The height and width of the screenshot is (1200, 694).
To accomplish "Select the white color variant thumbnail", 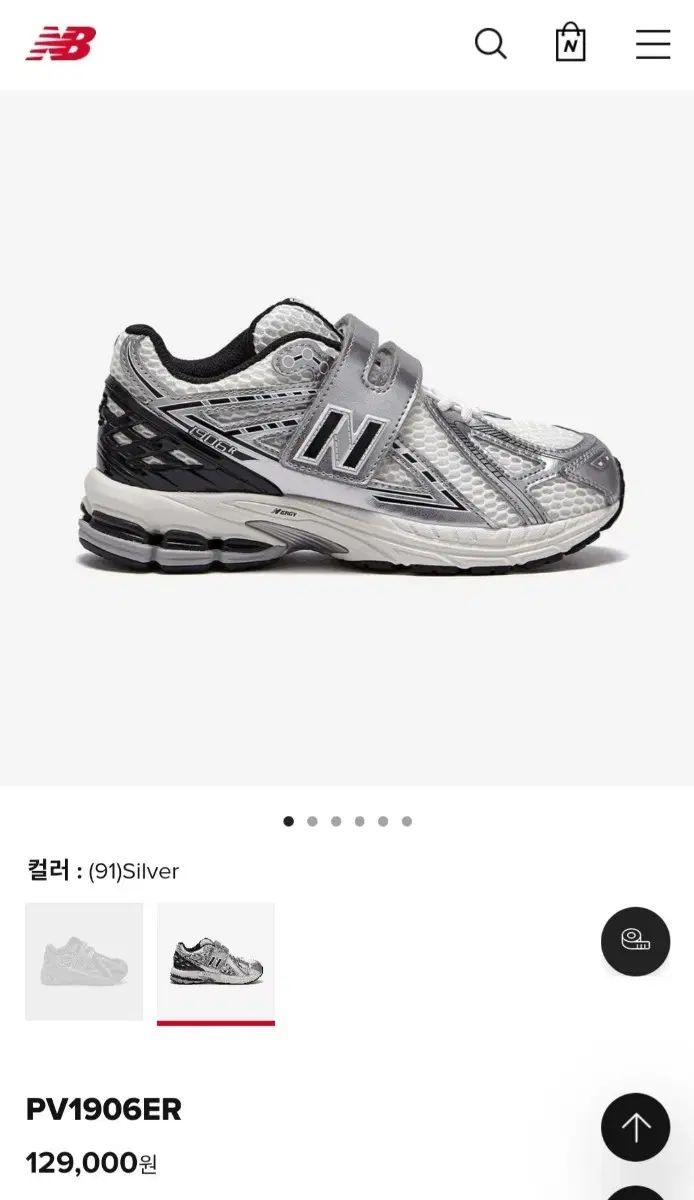I will 84,961.
